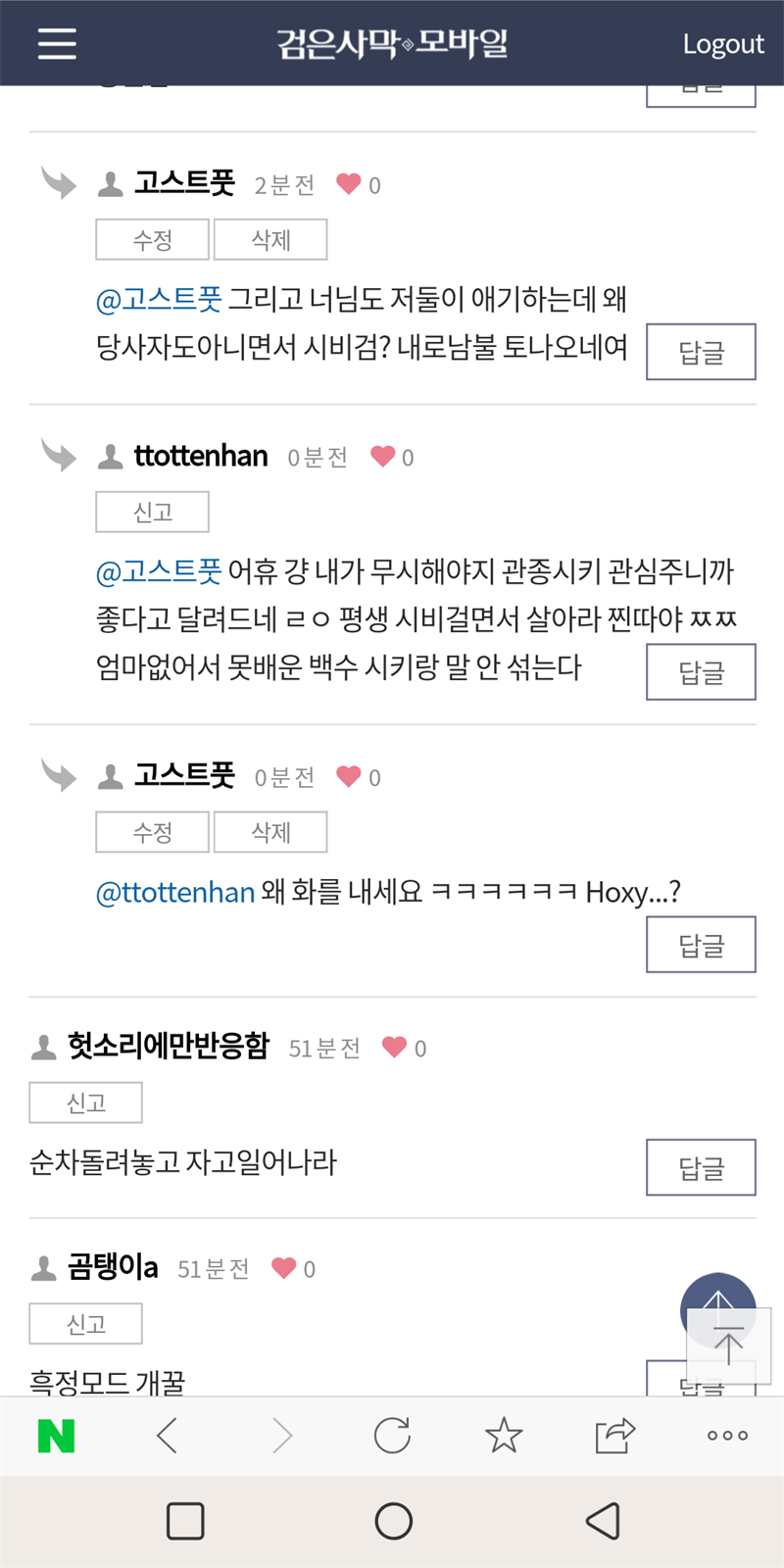Reply to 헛소리에만반응함's comment

point(701,1167)
